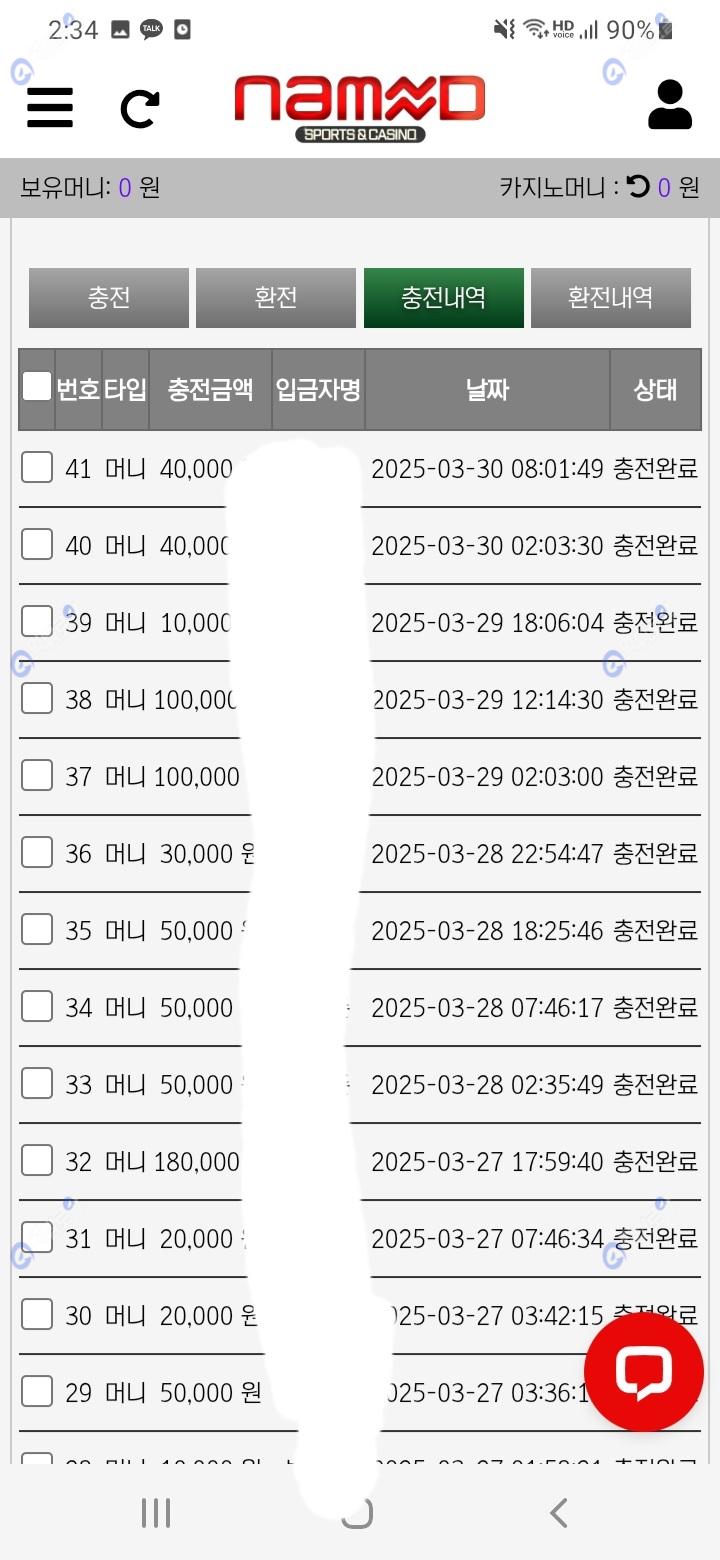Refresh the 카지노머니 balance
Screen dimensions: 720x1560
click(638, 186)
